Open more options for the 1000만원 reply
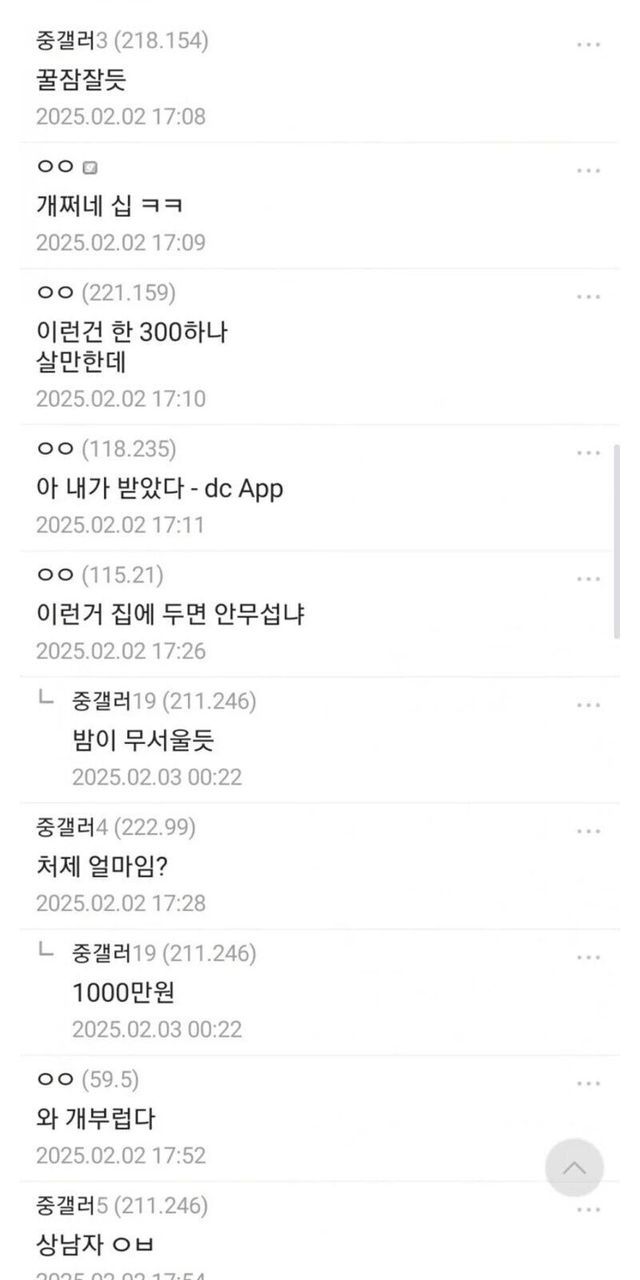The height and width of the screenshot is (1280, 640). (589, 956)
